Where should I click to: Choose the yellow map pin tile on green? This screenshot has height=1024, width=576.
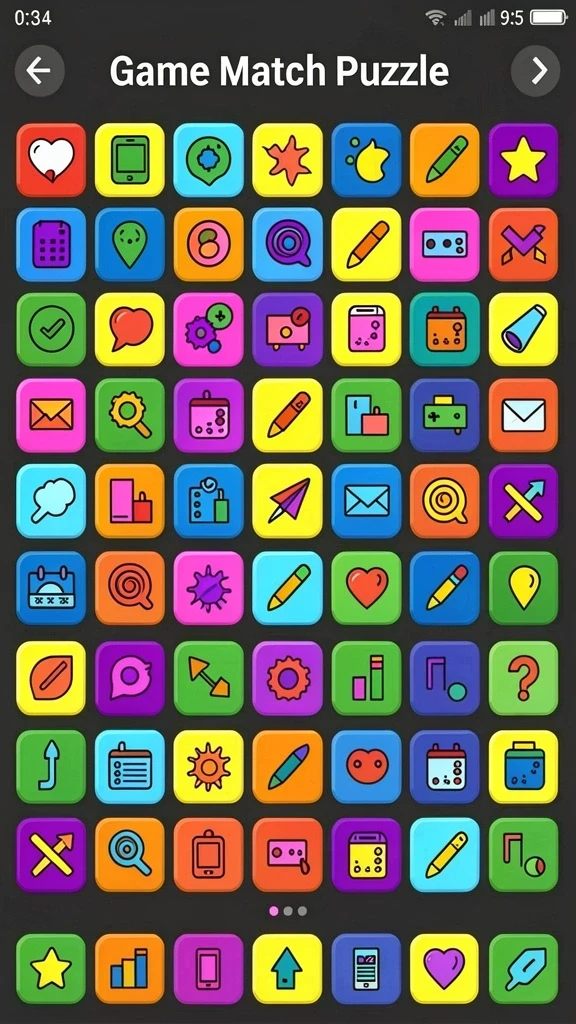[x=523, y=588]
